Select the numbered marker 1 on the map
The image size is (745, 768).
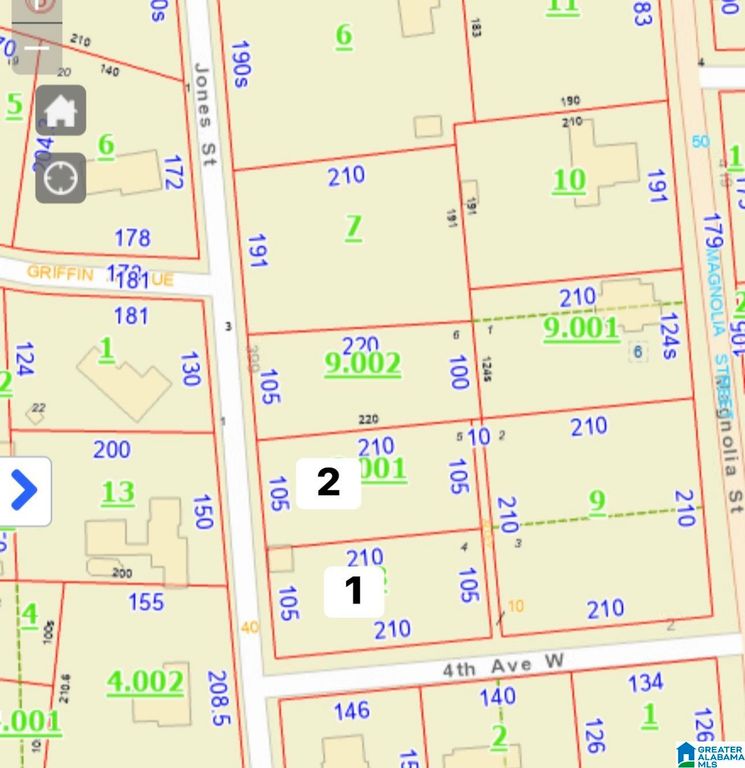pyautogui.click(x=354, y=590)
